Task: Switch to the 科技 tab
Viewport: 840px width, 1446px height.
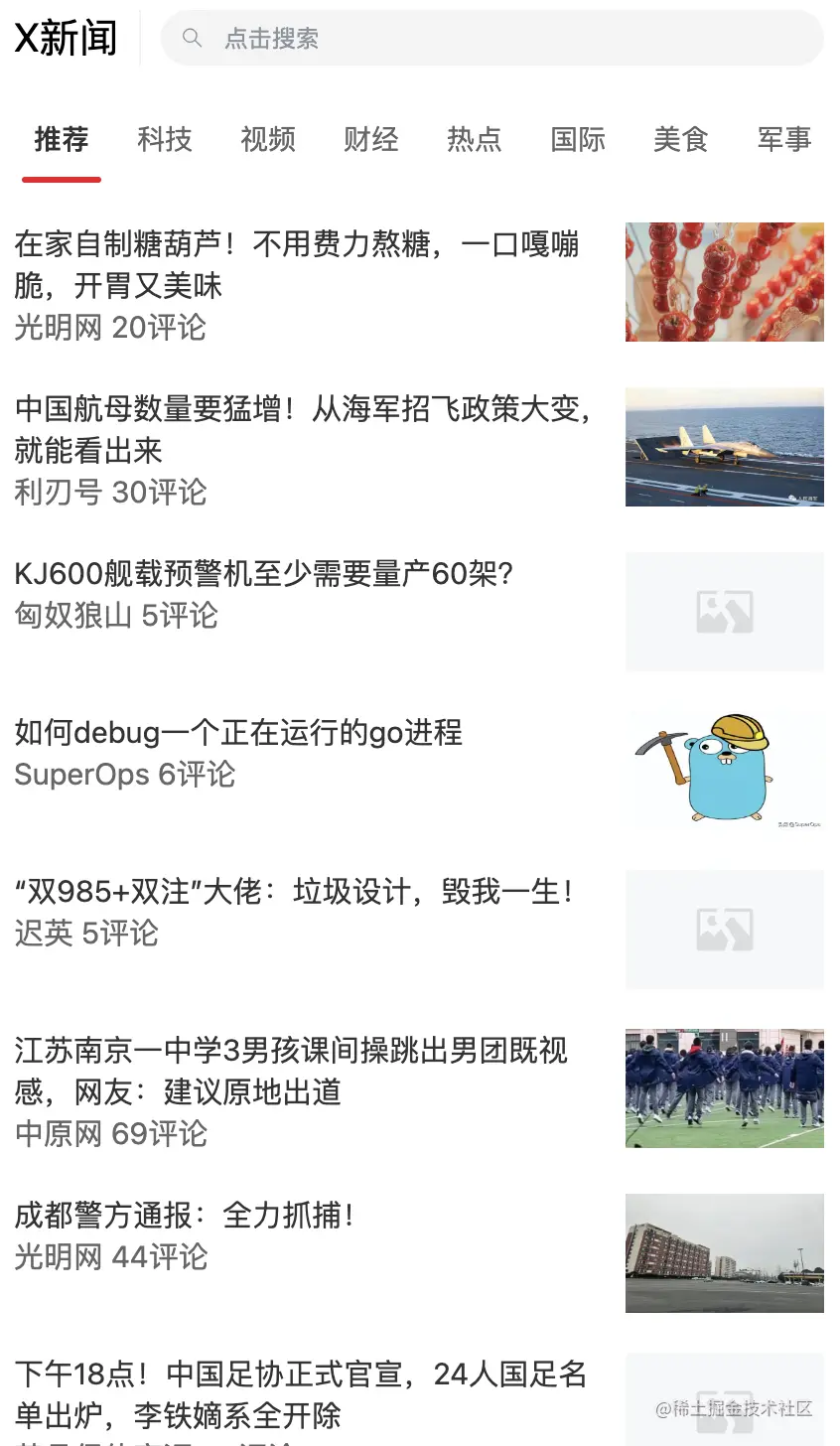Action: pos(165,139)
